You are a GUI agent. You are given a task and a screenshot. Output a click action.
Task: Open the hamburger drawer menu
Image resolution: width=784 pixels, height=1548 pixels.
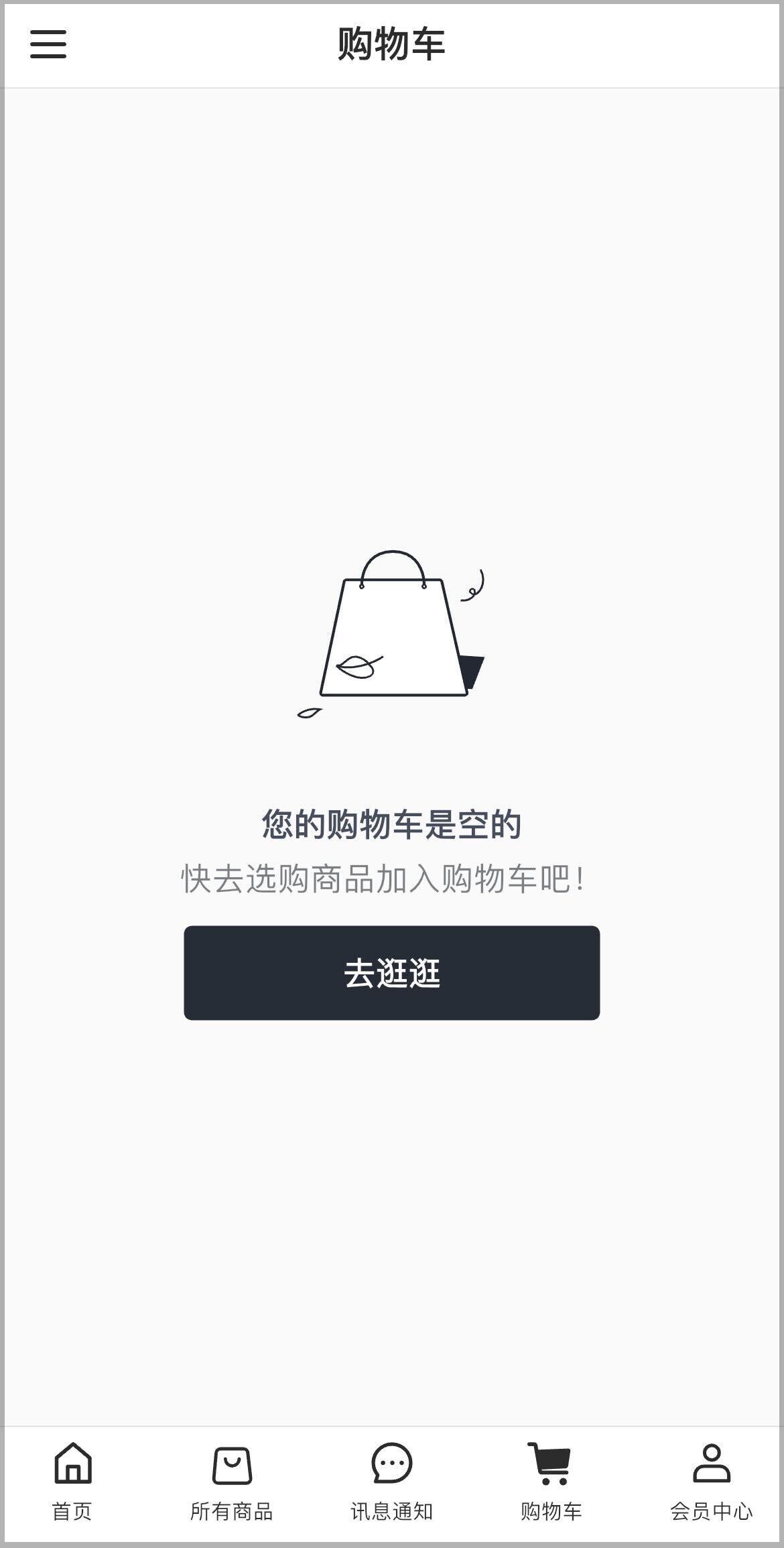pyautogui.click(x=48, y=44)
